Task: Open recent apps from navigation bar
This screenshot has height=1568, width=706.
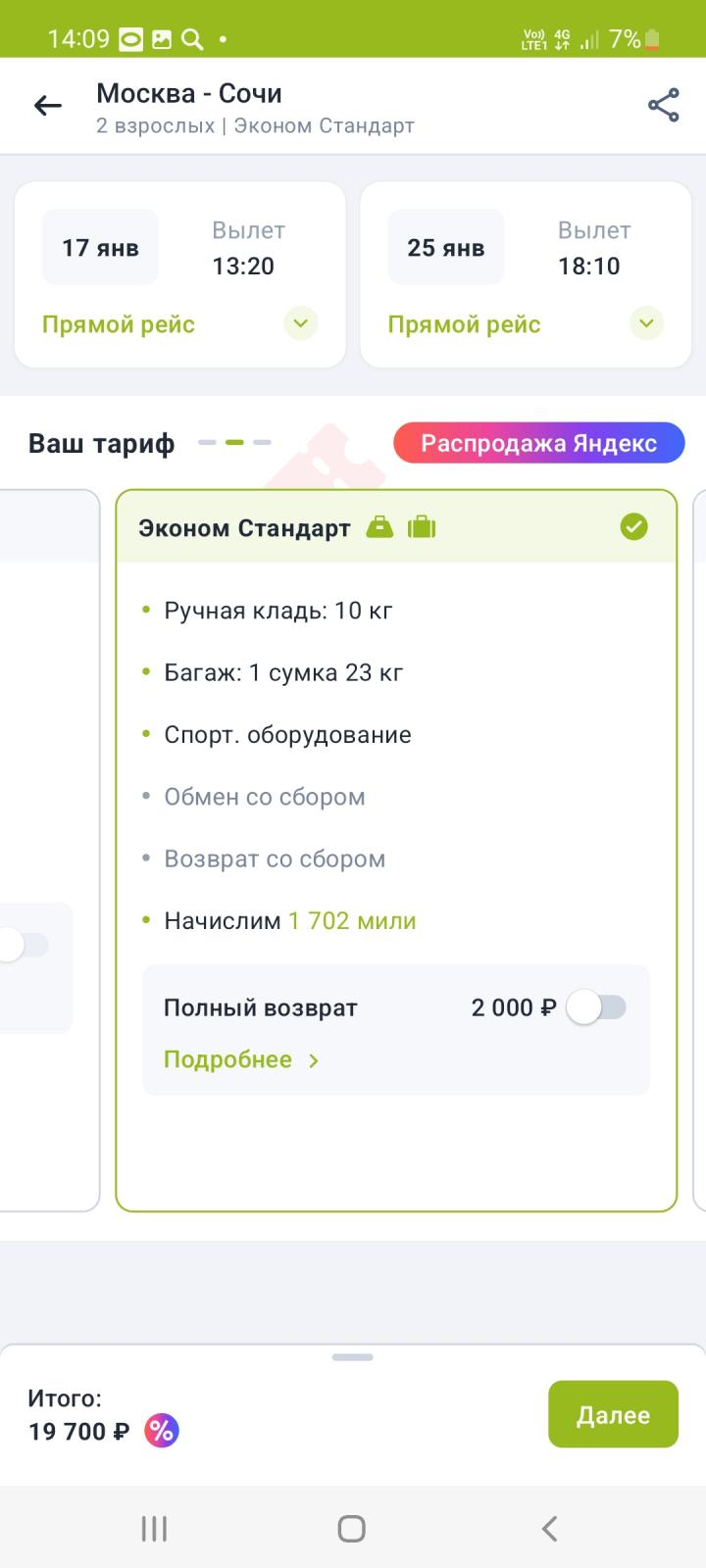Action: pyautogui.click(x=154, y=1529)
